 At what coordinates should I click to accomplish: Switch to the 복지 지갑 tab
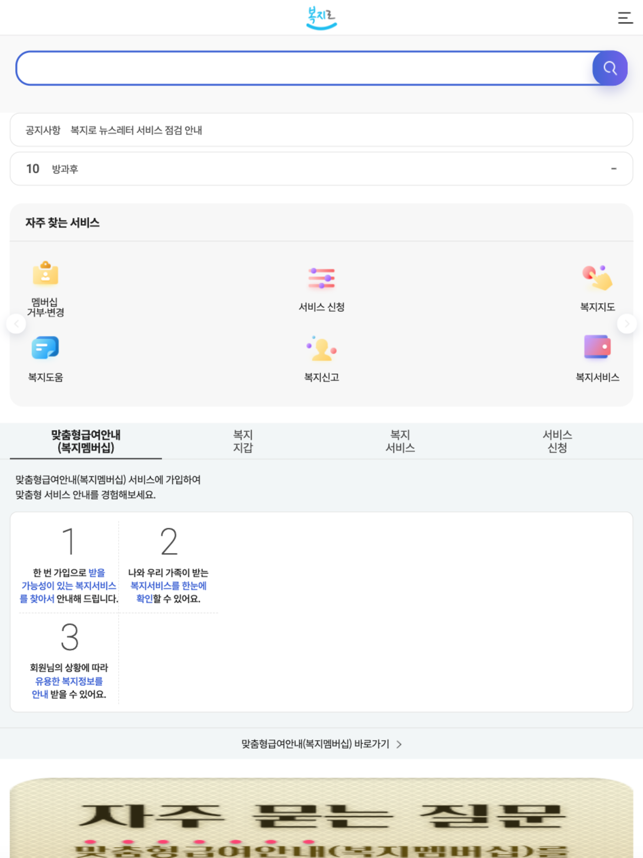click(x=242, y=441)
